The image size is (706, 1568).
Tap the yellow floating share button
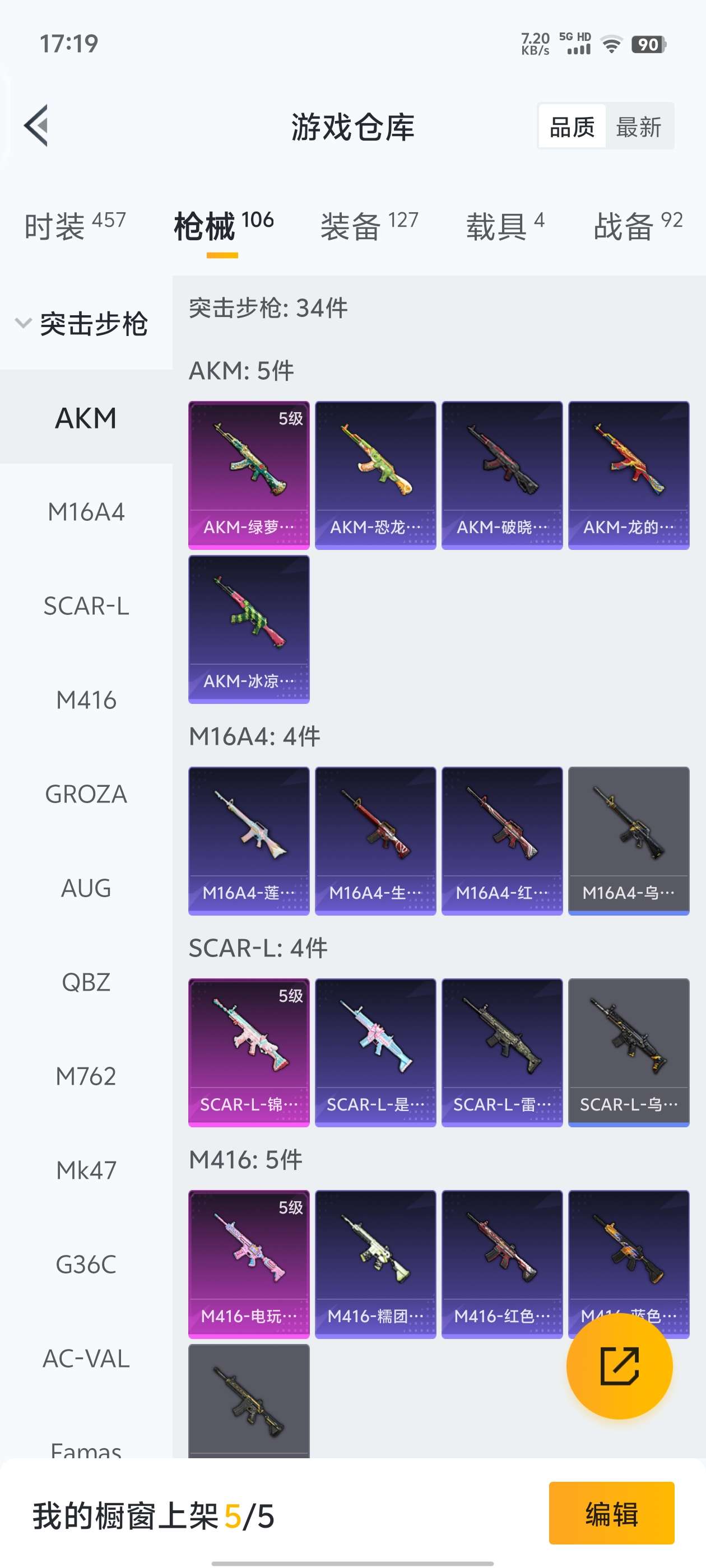pyautogui.click(x=619, y=1366)
